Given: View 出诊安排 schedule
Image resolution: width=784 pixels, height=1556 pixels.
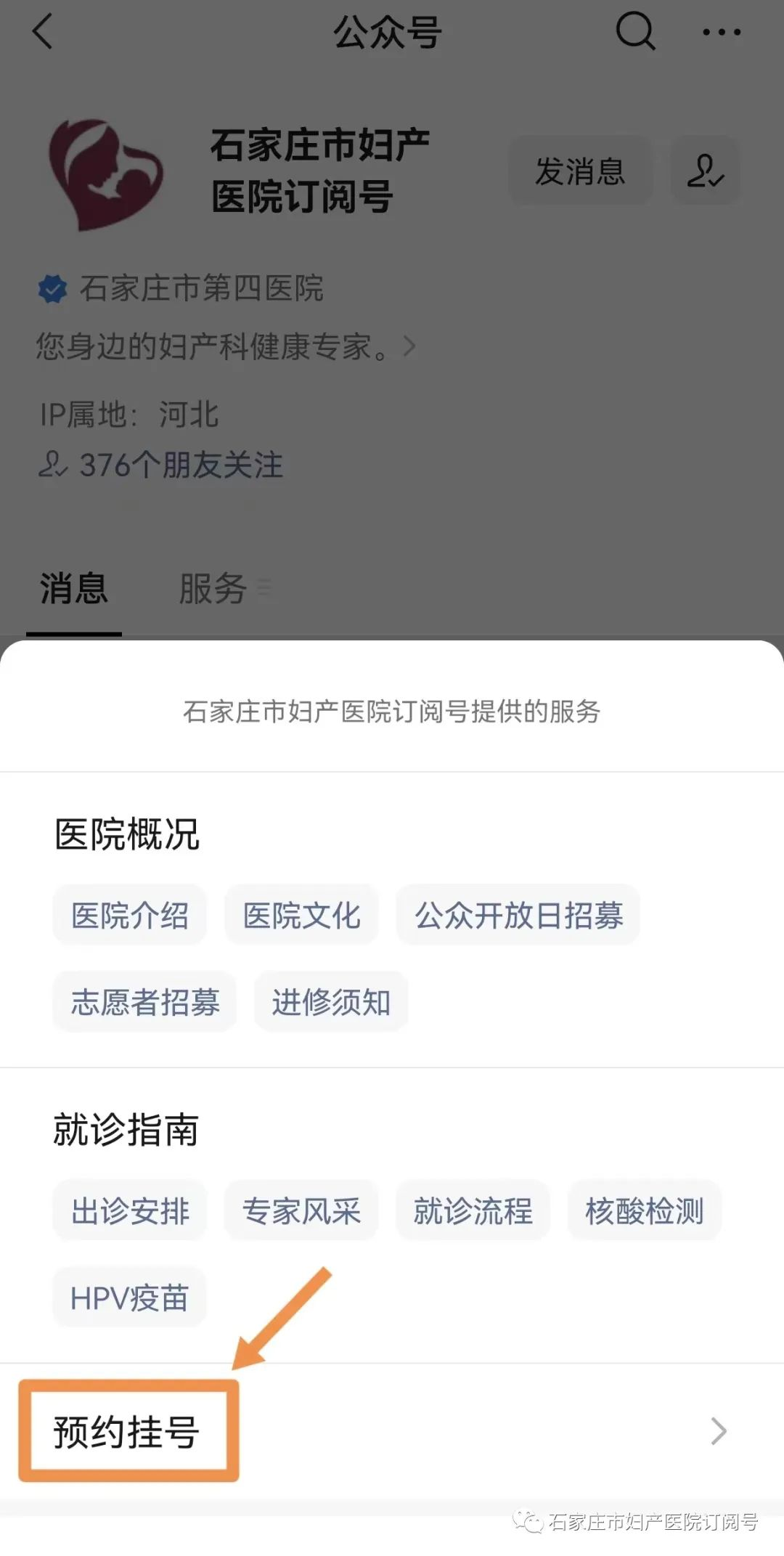Looking at the screenshot, I should coord(130,1210).
